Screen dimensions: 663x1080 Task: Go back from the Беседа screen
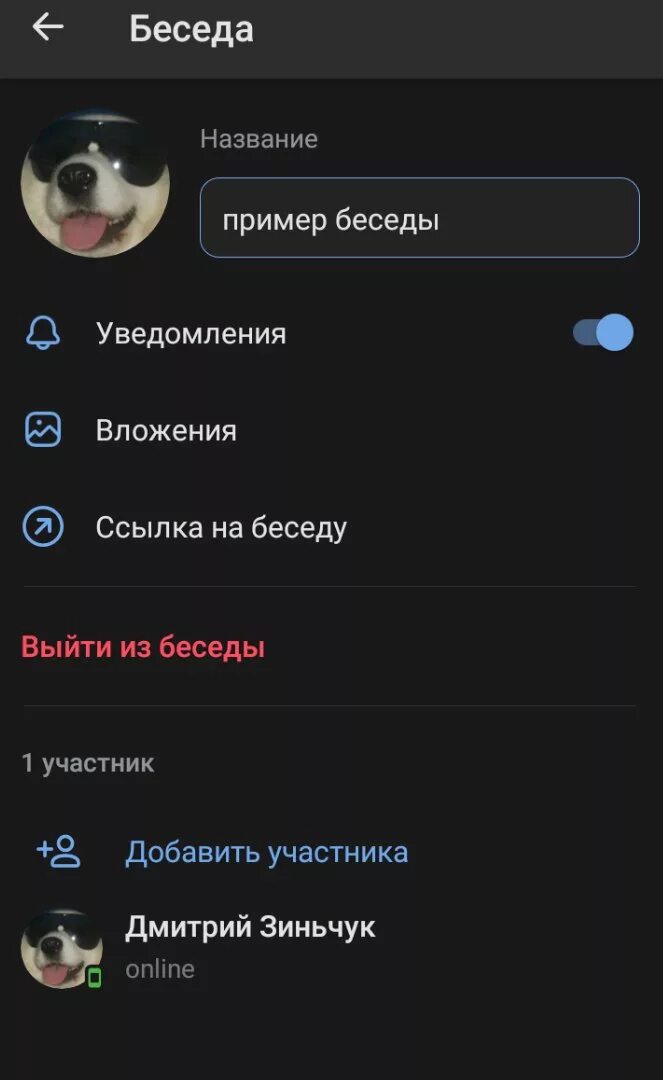point(48,28)
